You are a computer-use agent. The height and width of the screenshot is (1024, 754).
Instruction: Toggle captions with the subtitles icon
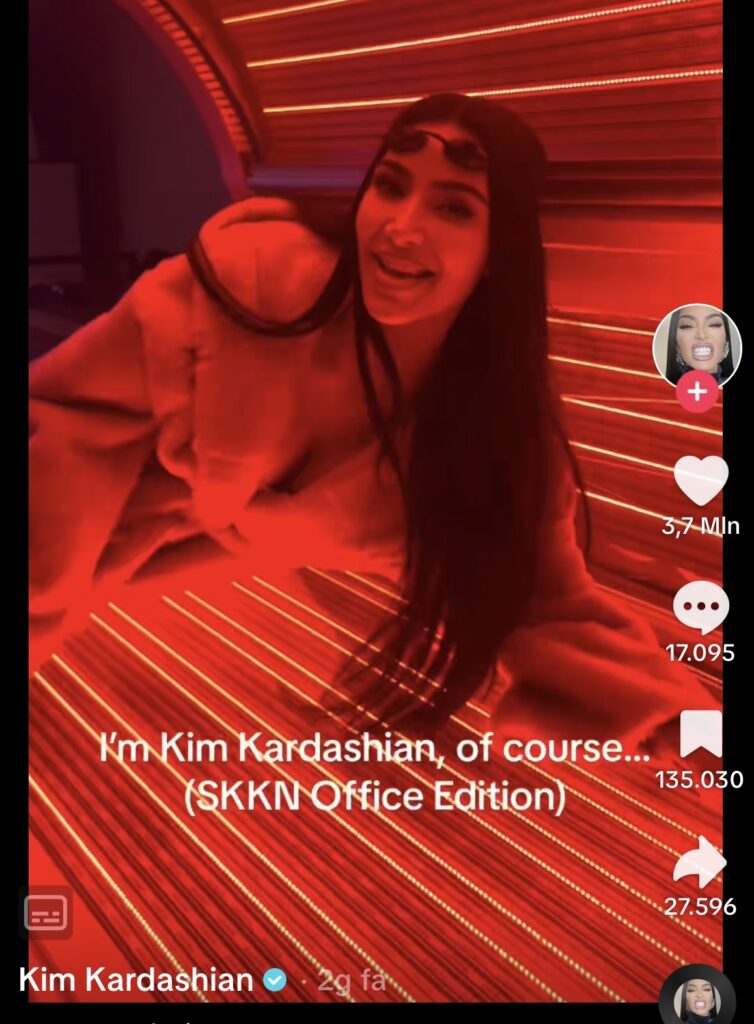click(46, 913)
